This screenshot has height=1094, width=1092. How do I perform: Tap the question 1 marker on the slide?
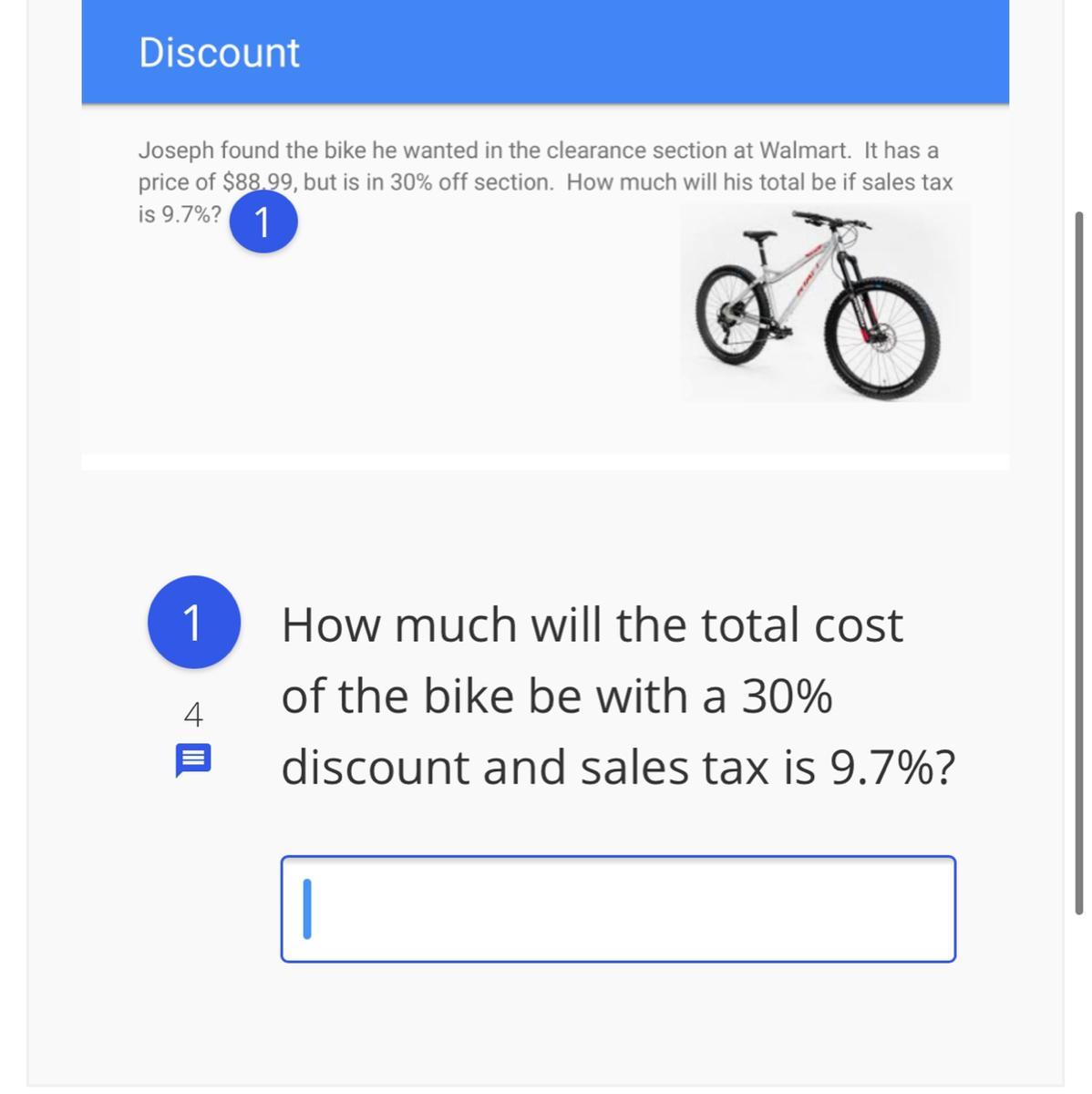pyautogui.click(x=263, y=222)
